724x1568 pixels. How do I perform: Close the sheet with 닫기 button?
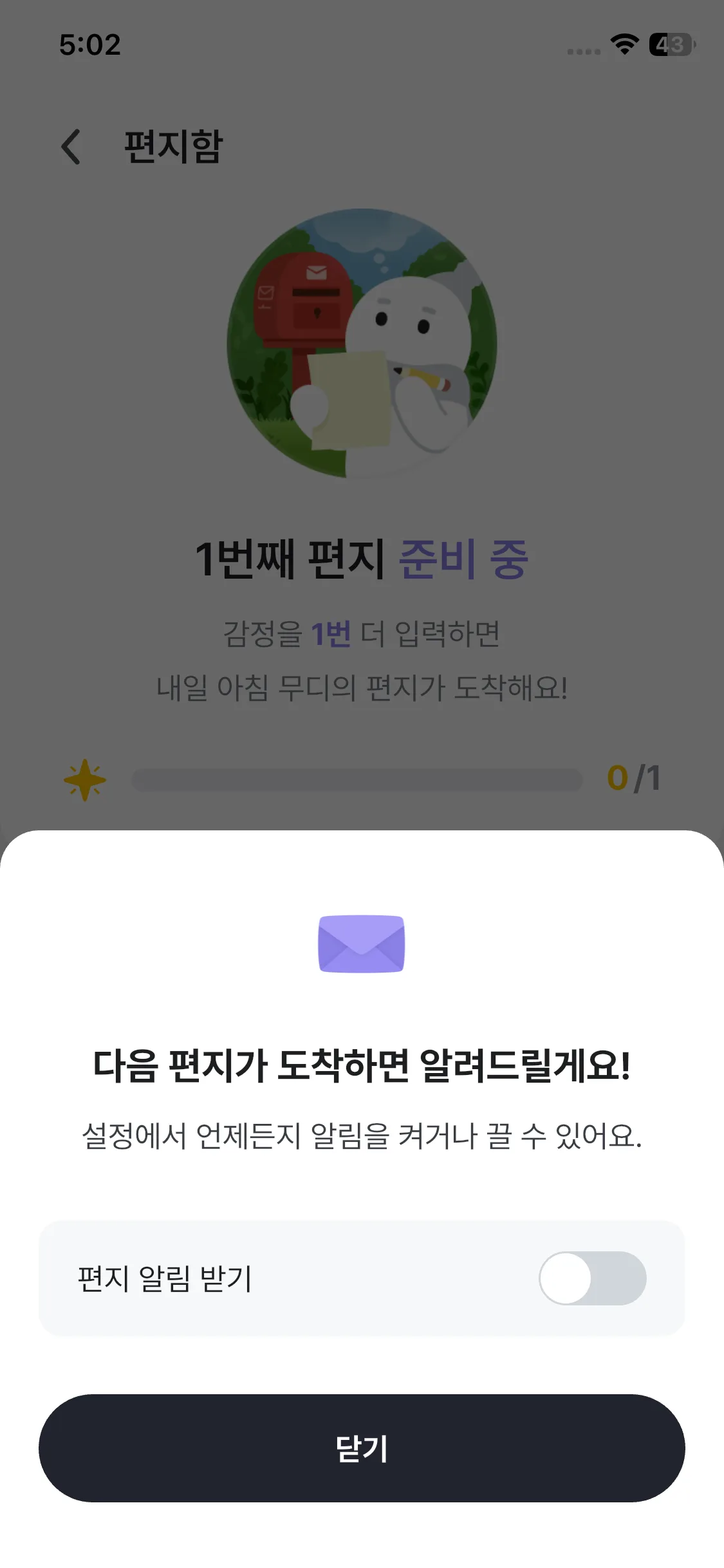pyautogui.click(x=362, y=1448)
